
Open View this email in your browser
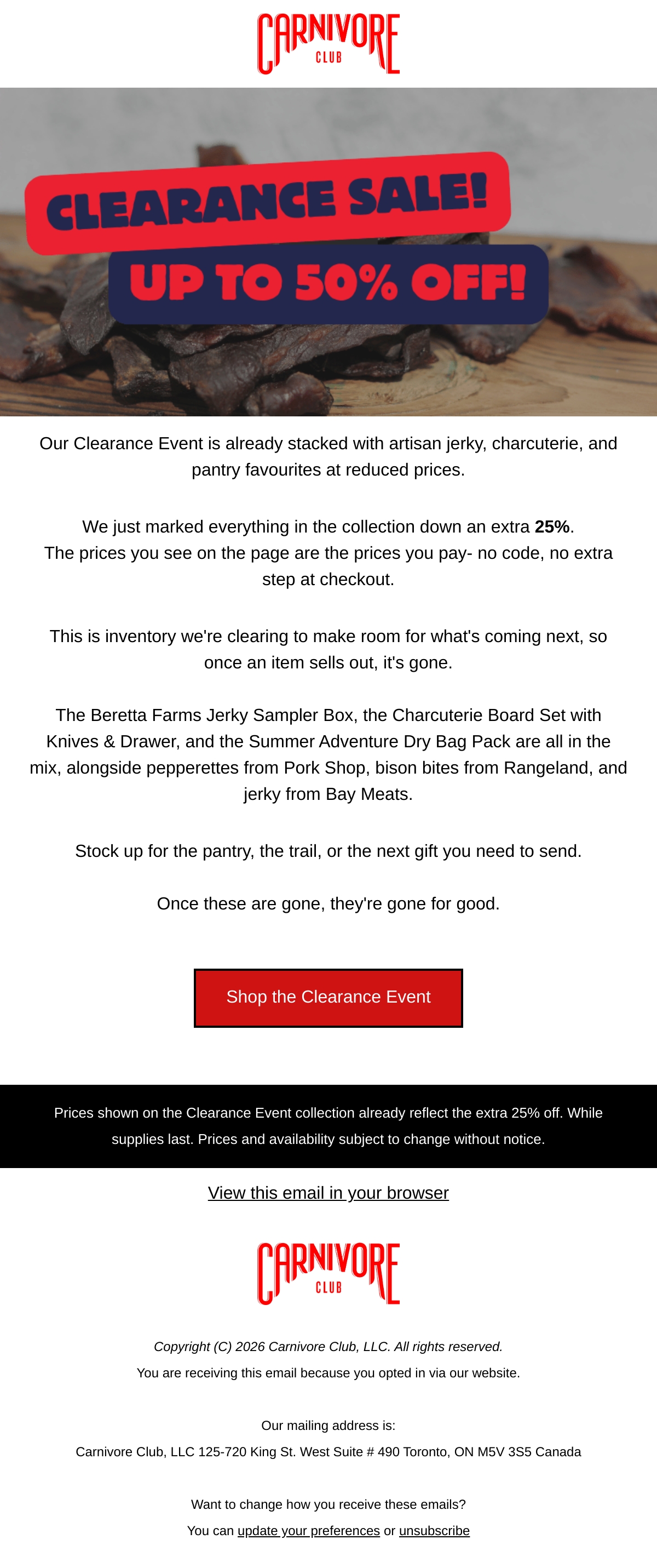tap(328, 1192)
